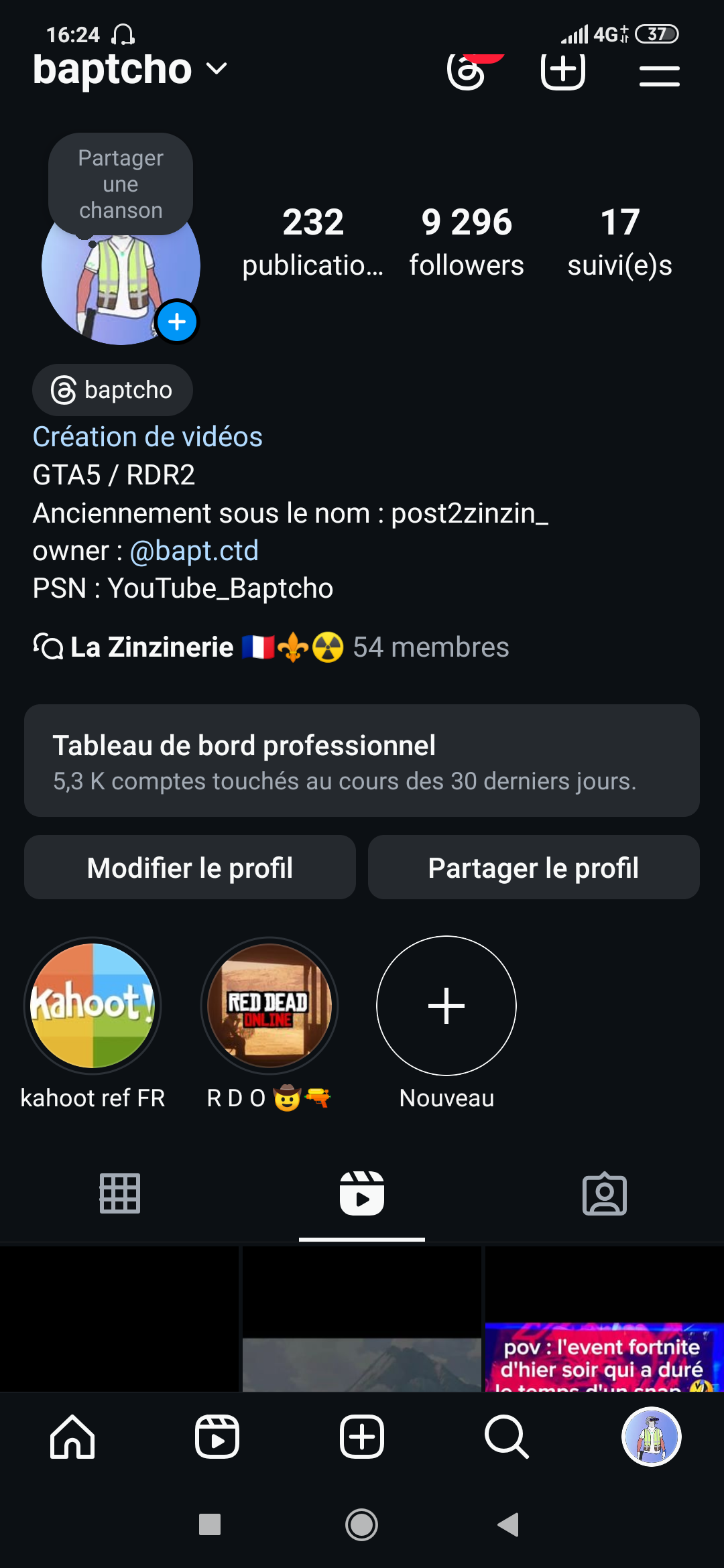
Task: Add a story with the blue plus badge
Action: click(177, 322)
